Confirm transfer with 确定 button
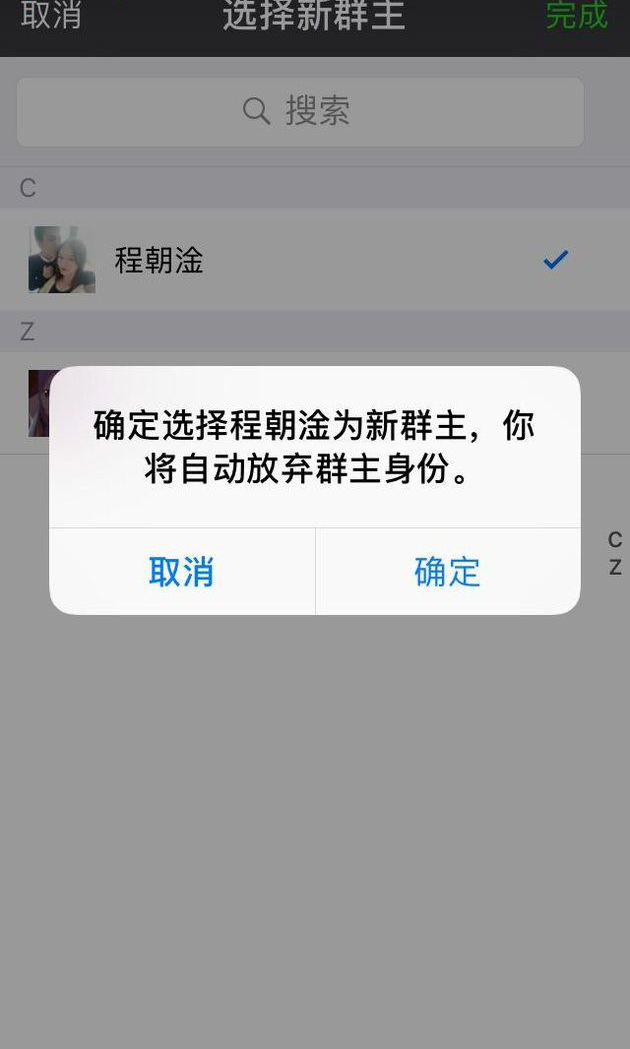 (447, 572)
